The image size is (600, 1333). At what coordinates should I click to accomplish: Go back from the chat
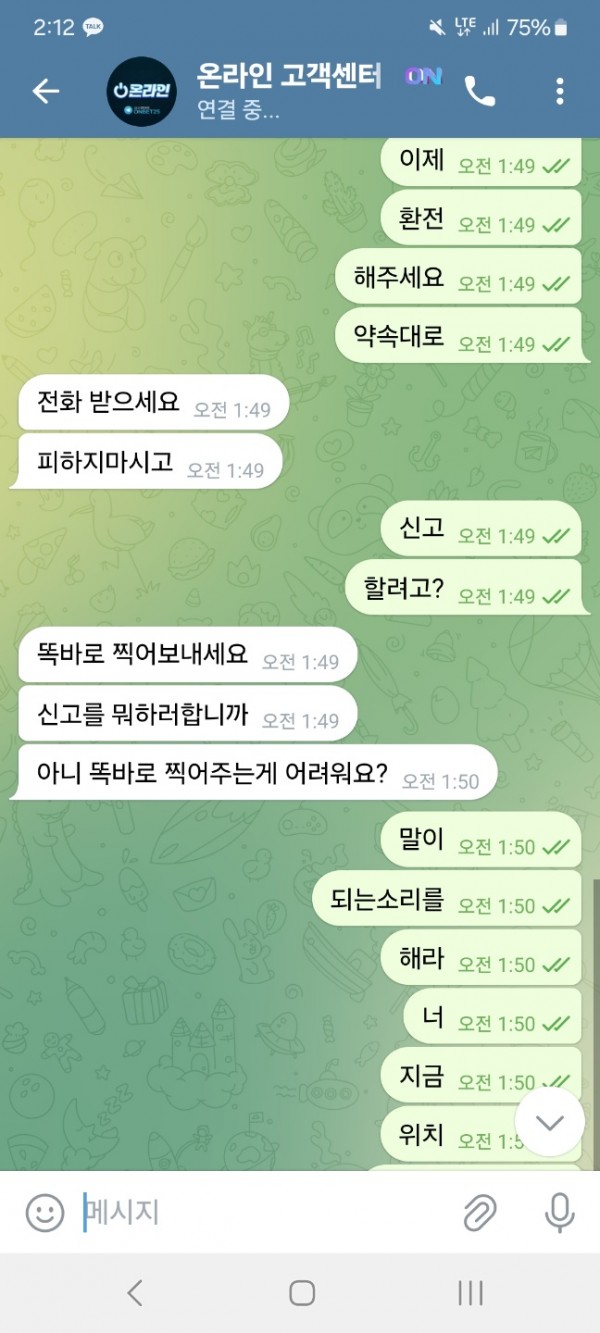(x=46, y=91)
